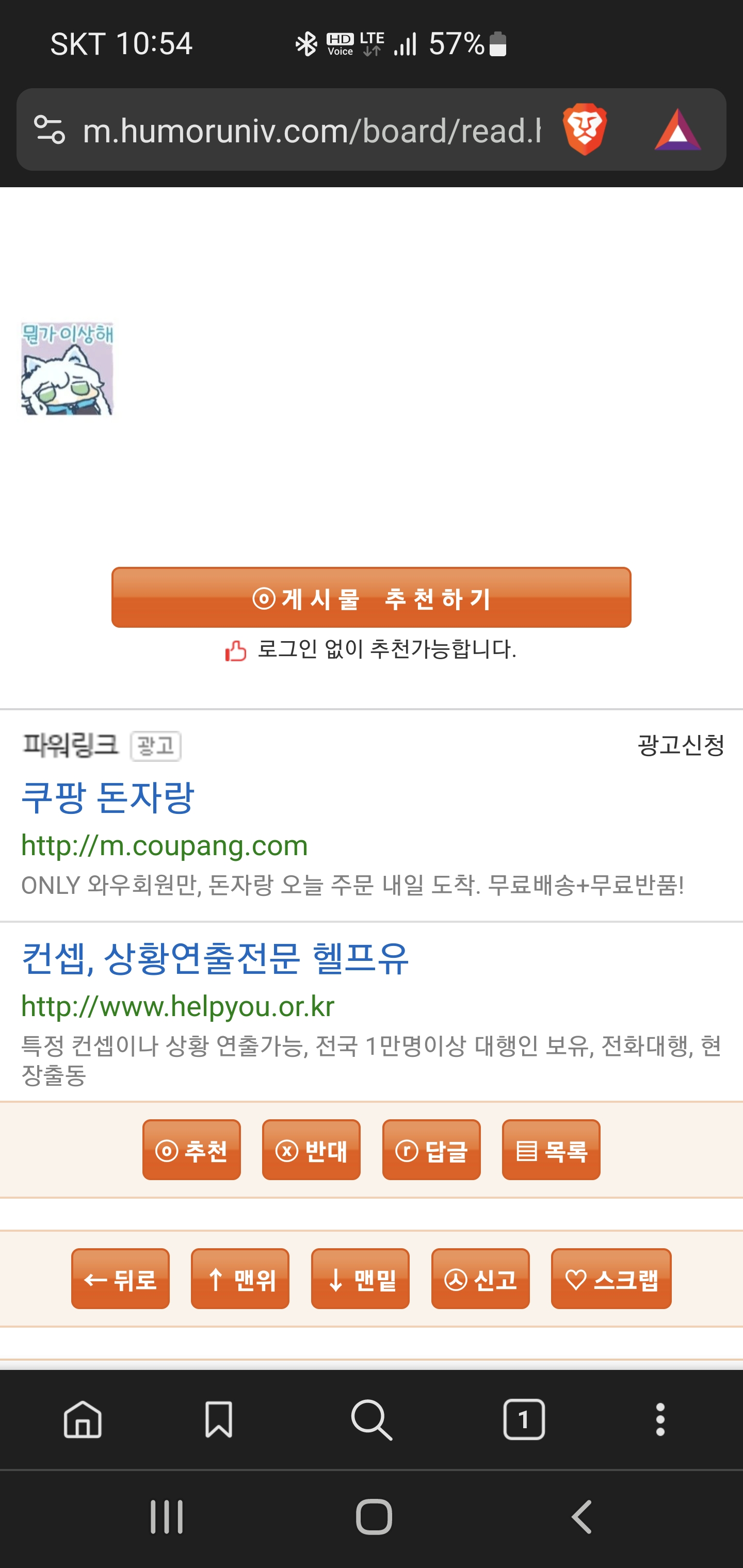
Task: Tap the 뒤로 button
Action: pyautogui.click(x=121, y=1279)
